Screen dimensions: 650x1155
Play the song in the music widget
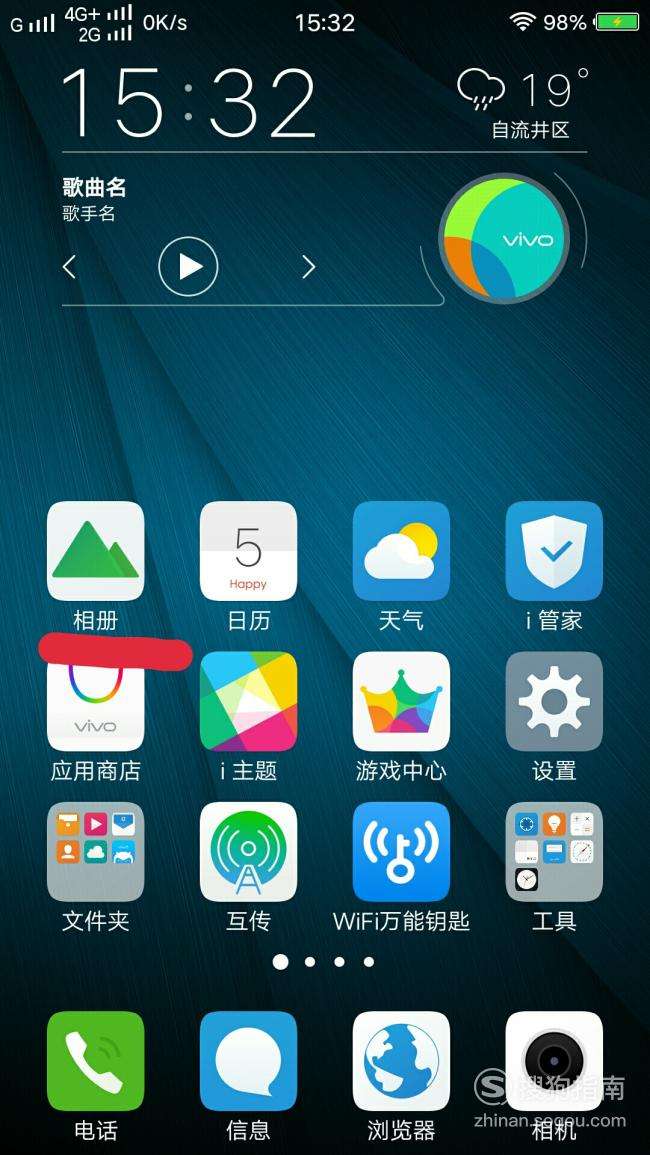pyautogui.click(x=188, y=266)
